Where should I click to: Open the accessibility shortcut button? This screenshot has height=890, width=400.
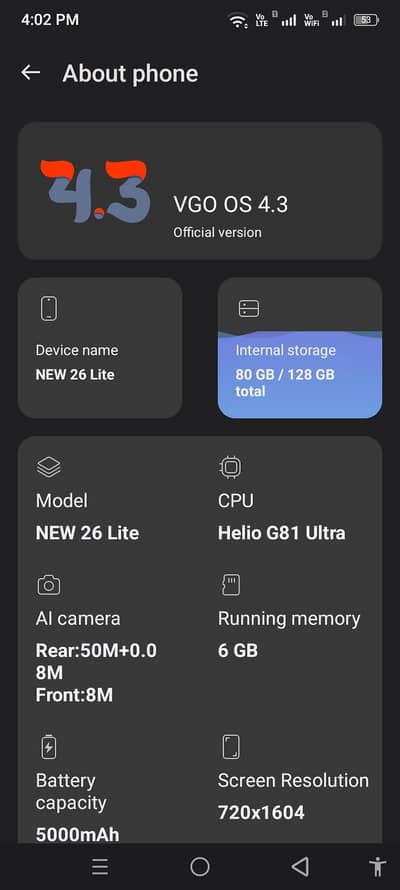pyautogui.click(x=377, y=867)
